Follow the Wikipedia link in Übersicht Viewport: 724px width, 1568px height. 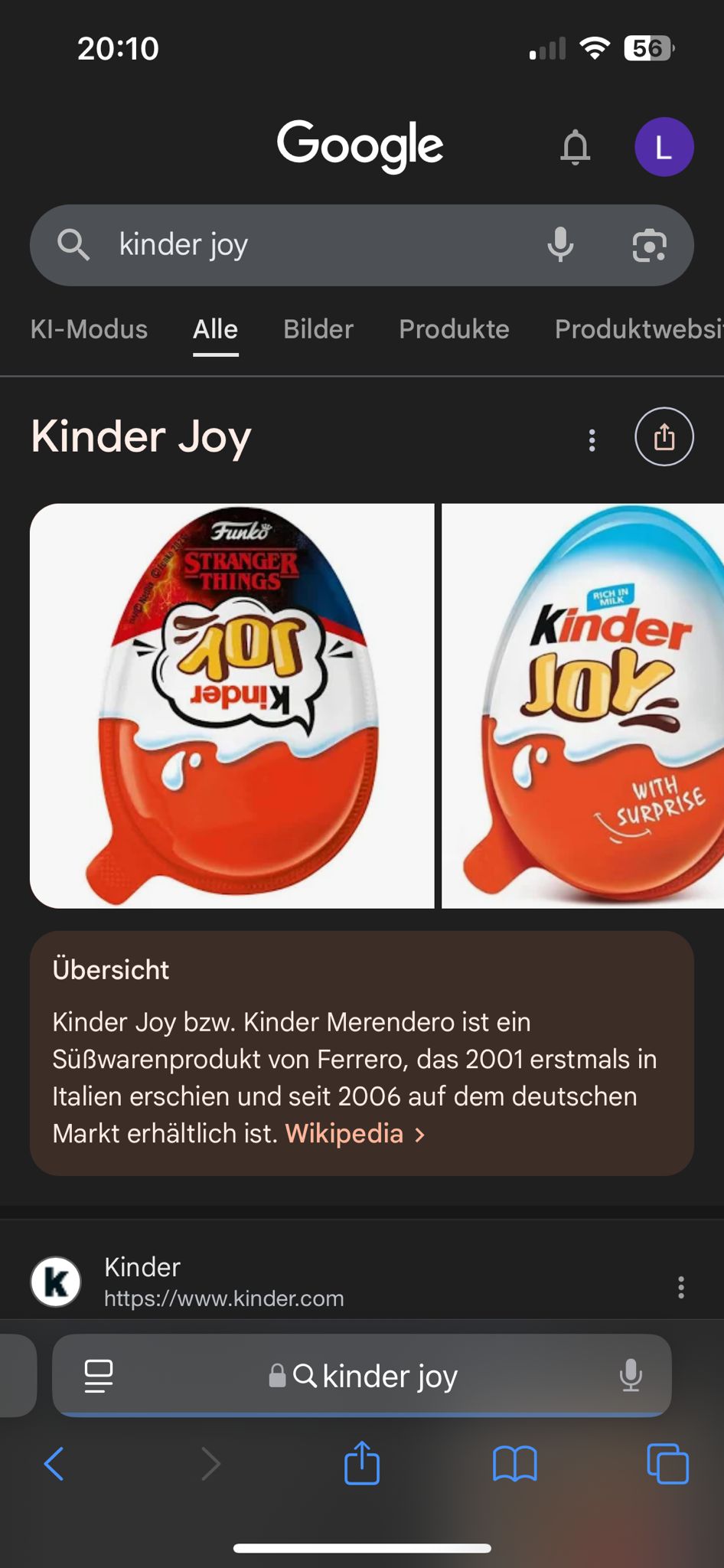(344, 1133)
